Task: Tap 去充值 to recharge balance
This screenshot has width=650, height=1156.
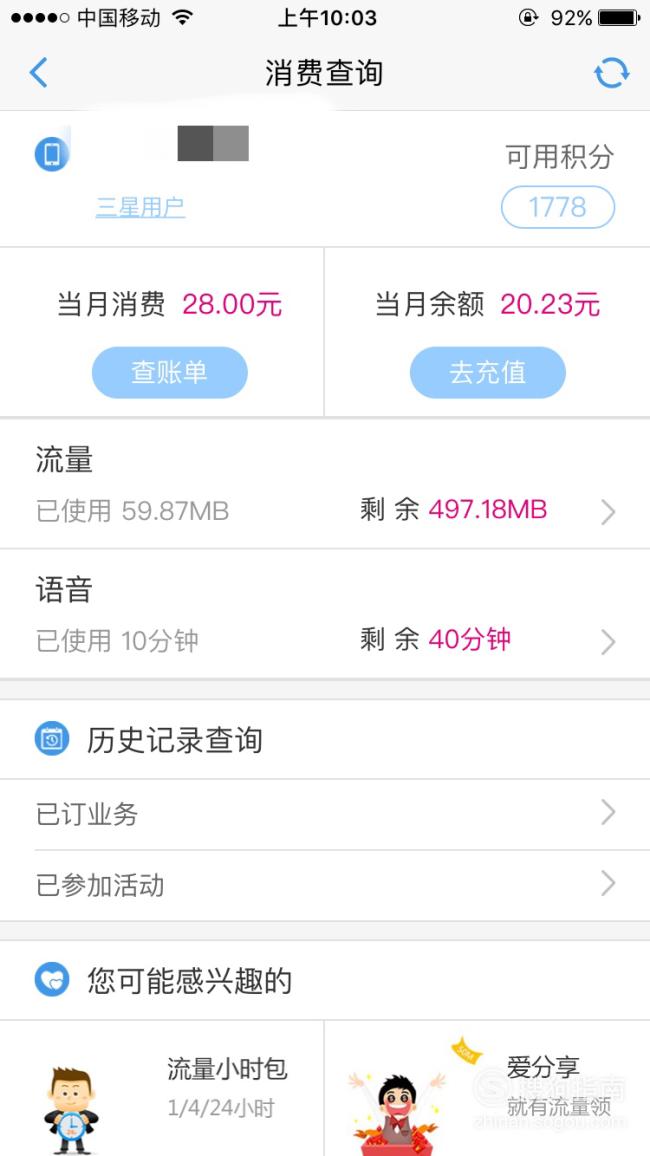Action: 488,372
